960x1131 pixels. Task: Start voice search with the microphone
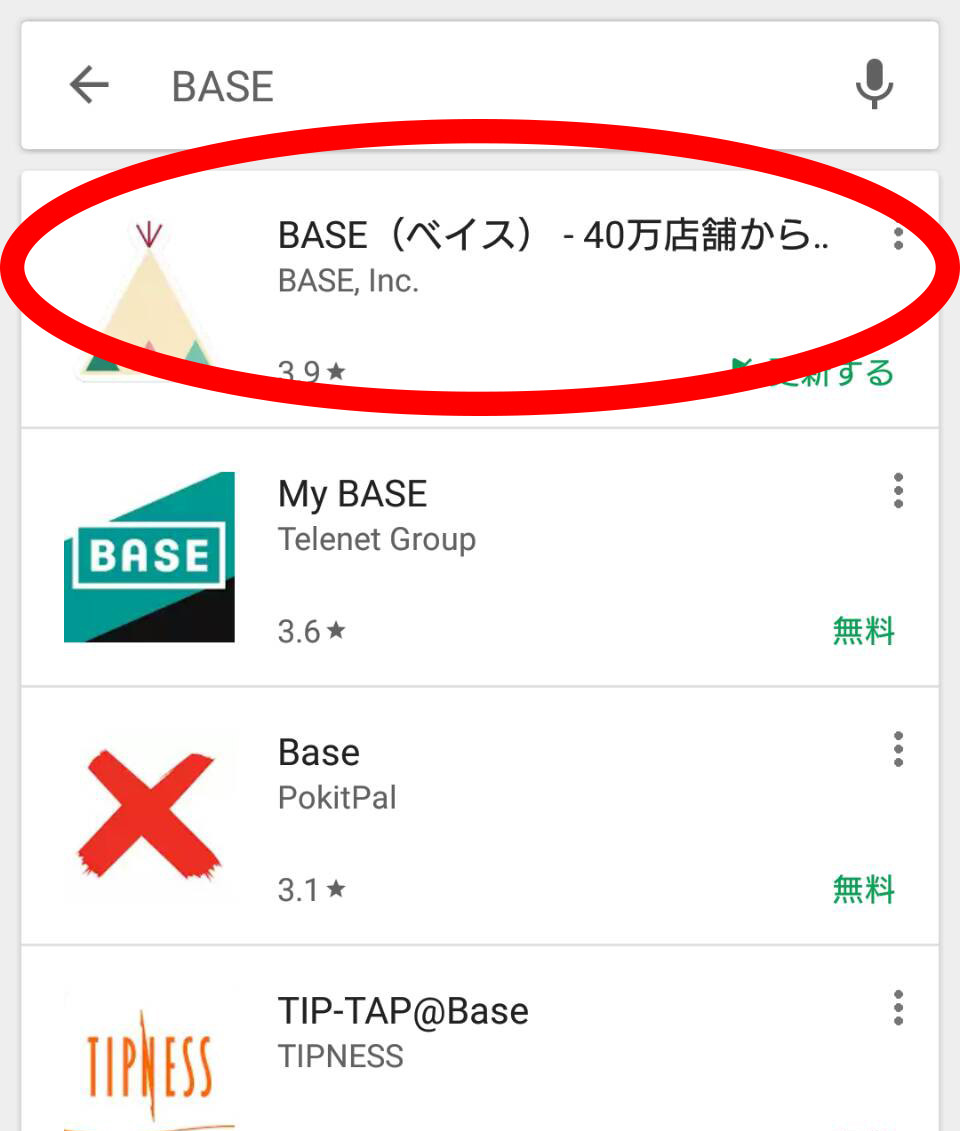tap(874, 85)
